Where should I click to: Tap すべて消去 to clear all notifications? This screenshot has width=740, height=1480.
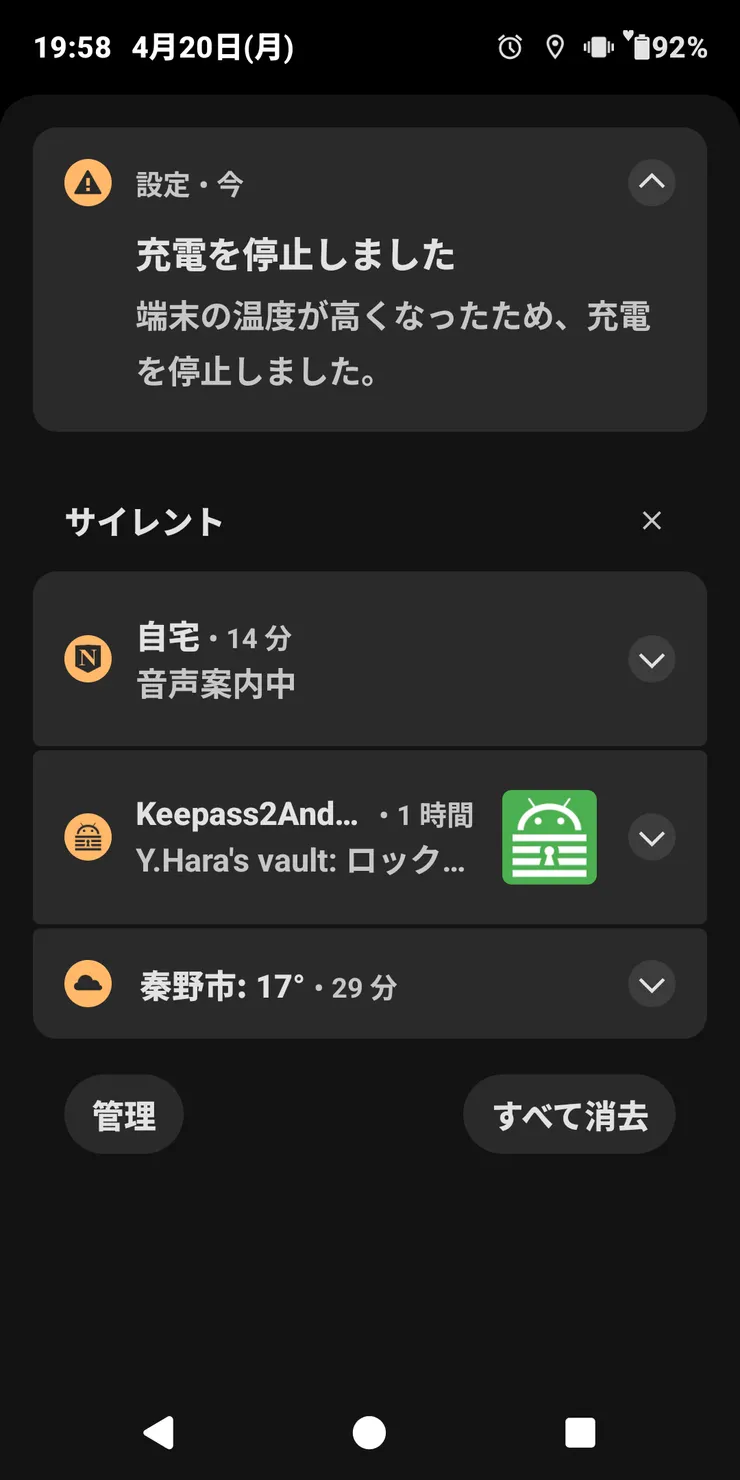(x=569, y=1113)
